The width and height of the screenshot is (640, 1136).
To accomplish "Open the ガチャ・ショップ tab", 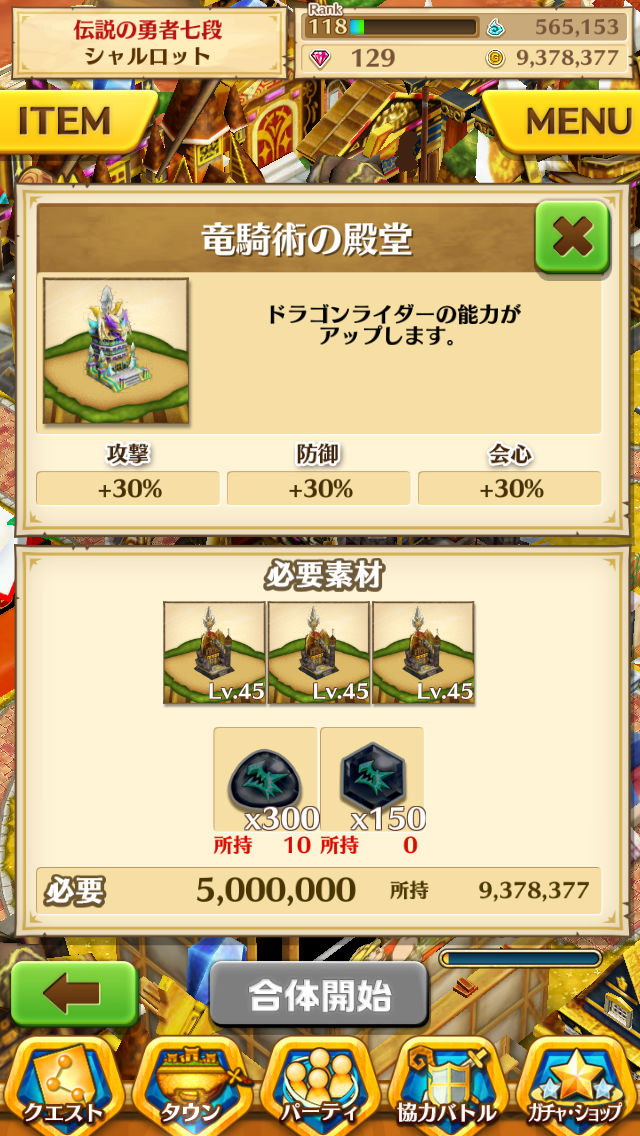I will click(575, 1082).
